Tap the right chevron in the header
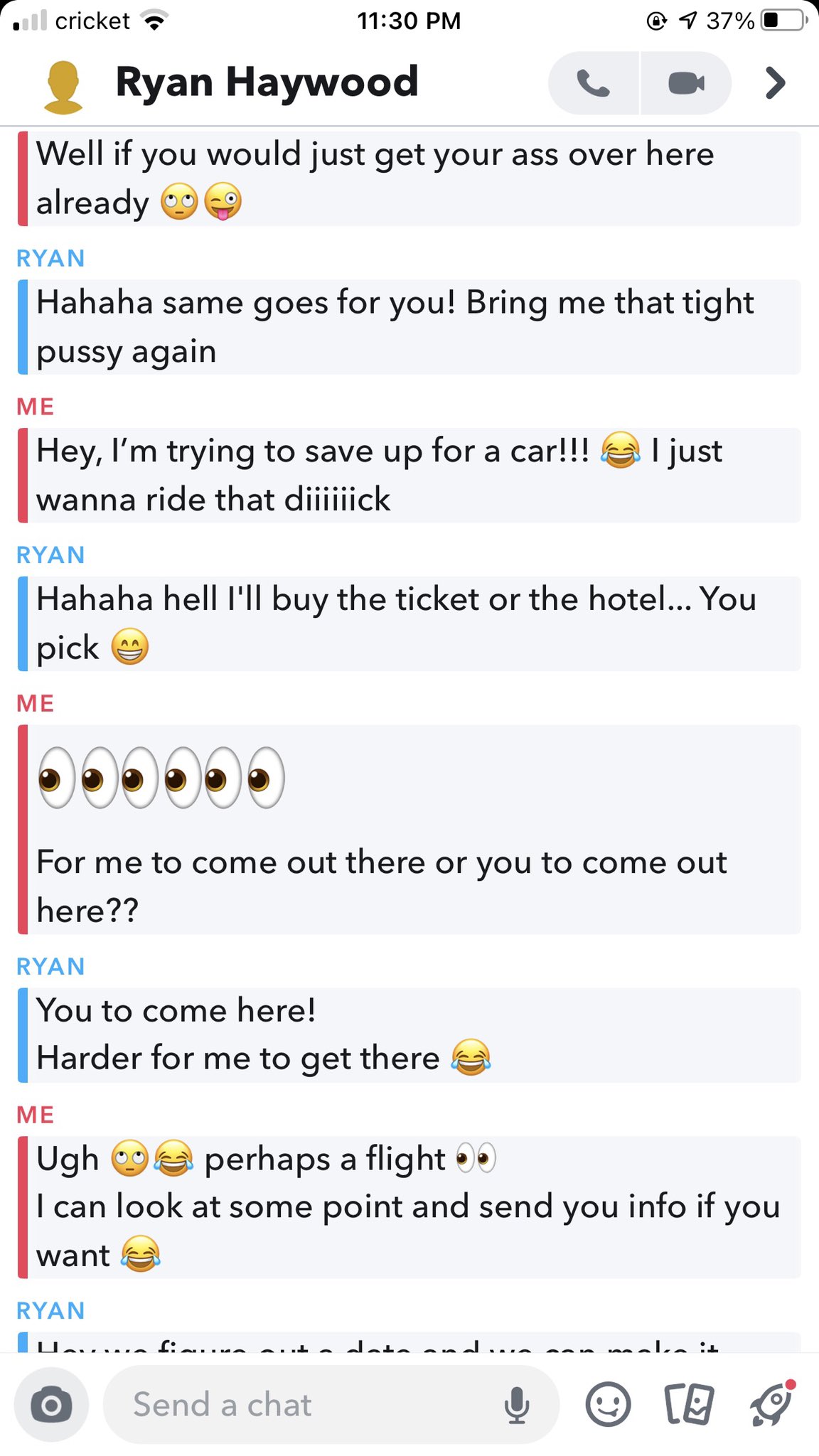The image size is (819, 1456). click(775, 84)
